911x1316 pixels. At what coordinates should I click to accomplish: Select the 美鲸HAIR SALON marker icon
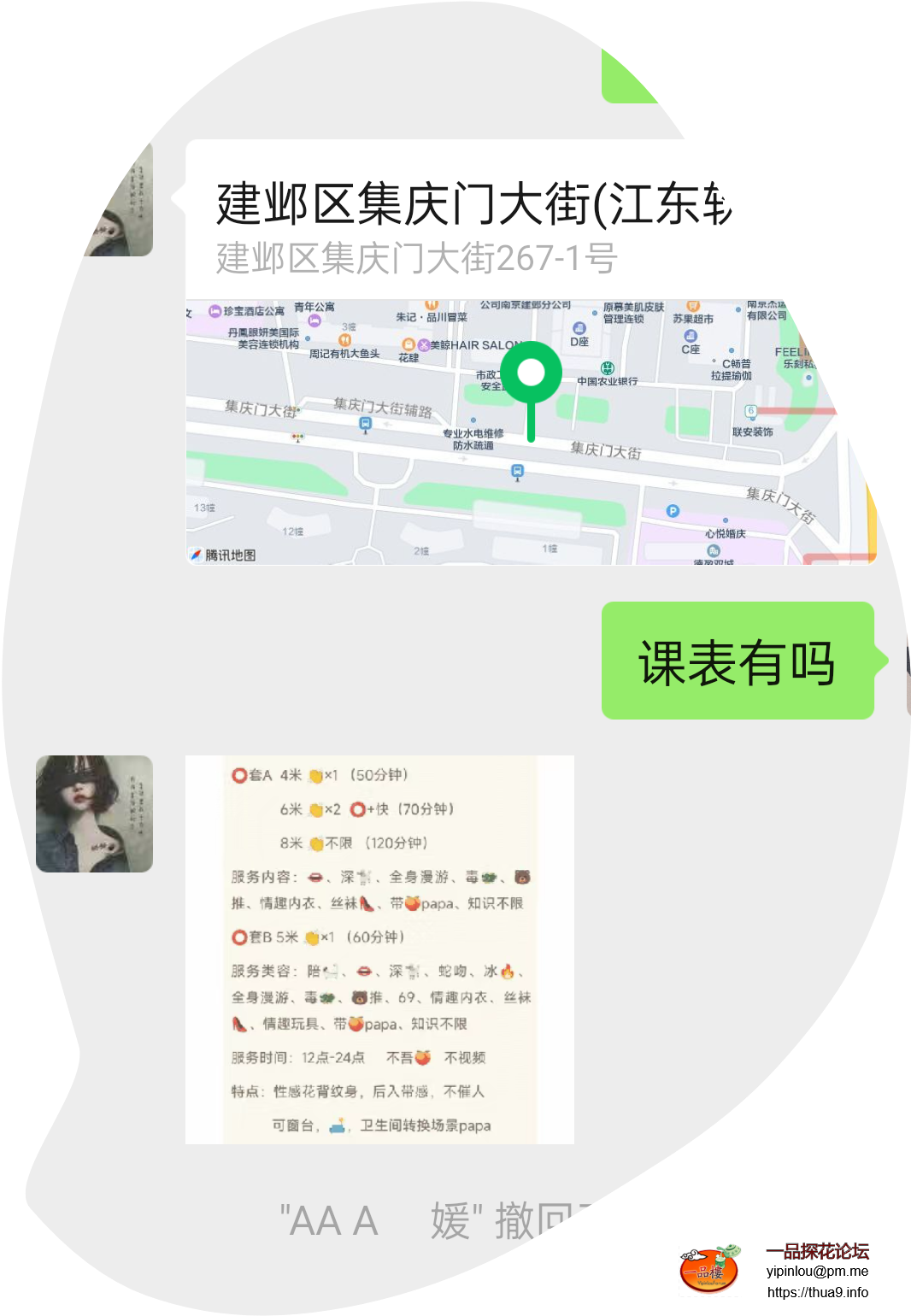[x=425, y=343]
